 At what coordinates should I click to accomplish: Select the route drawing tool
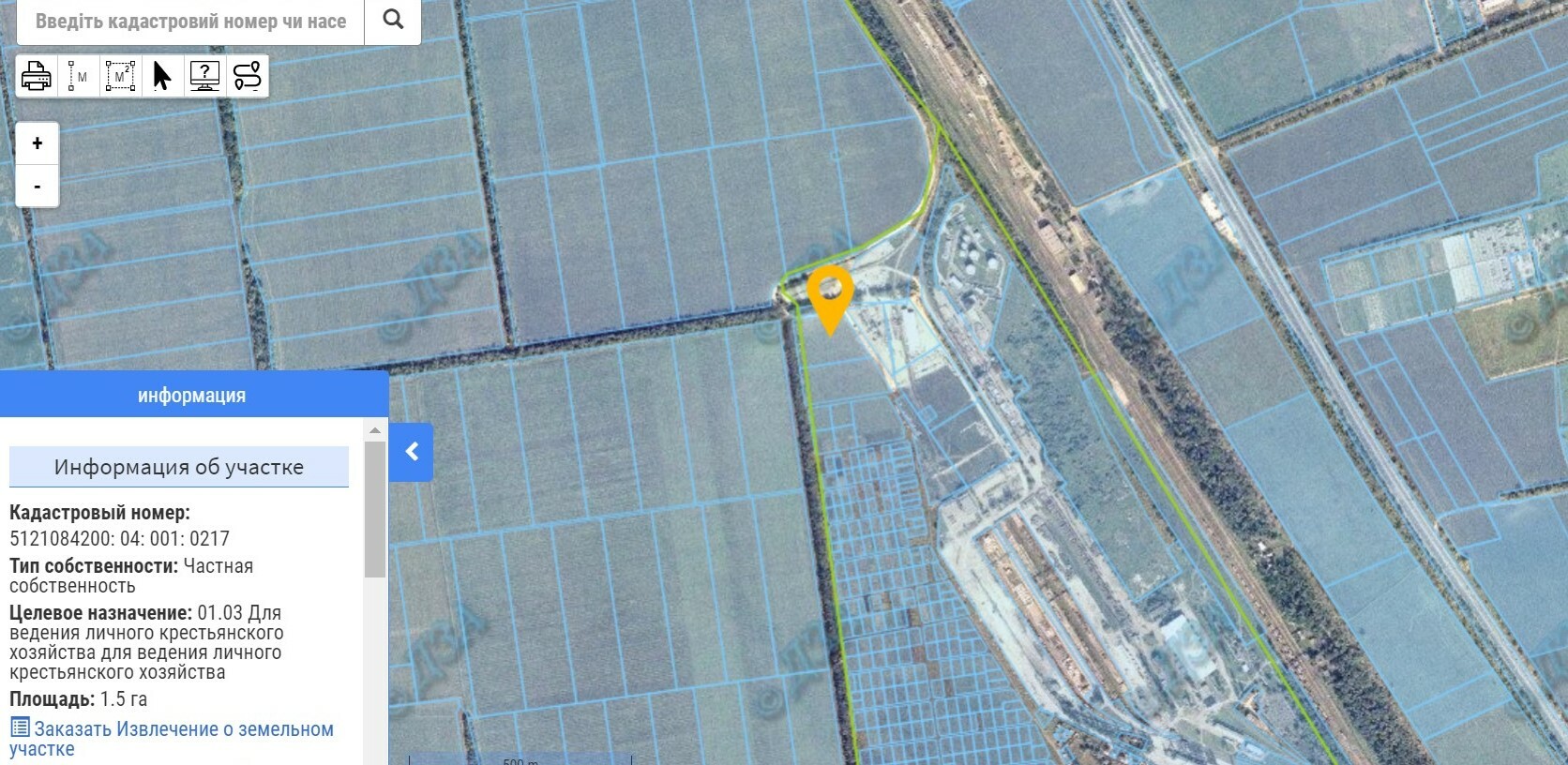click(247, 76)
